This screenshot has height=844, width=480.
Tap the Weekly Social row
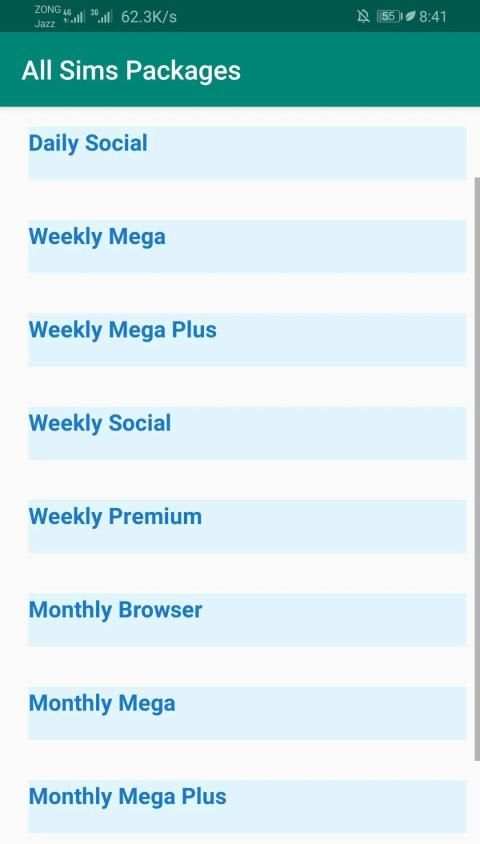[x=247, y=433]
